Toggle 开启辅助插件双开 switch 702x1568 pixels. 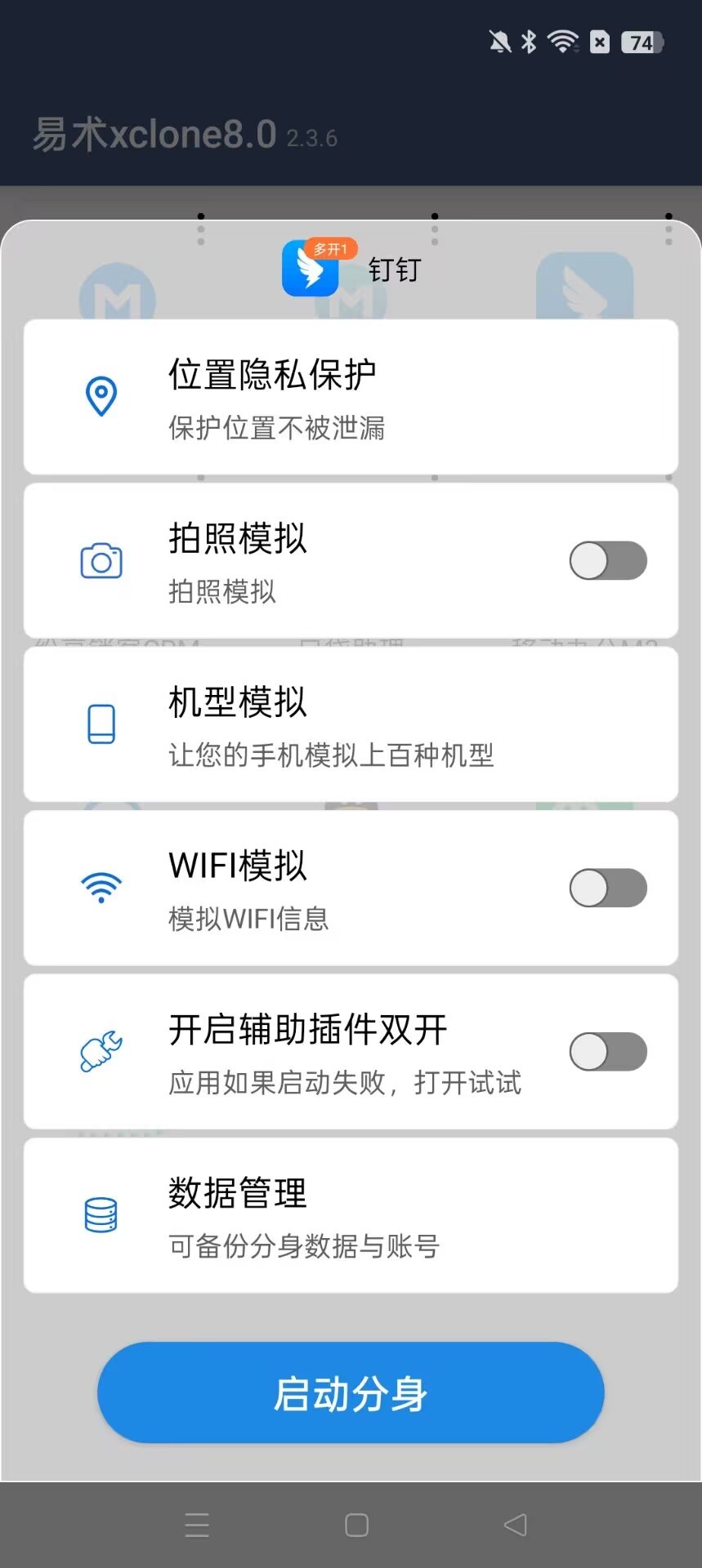(x=608, y=1052)
